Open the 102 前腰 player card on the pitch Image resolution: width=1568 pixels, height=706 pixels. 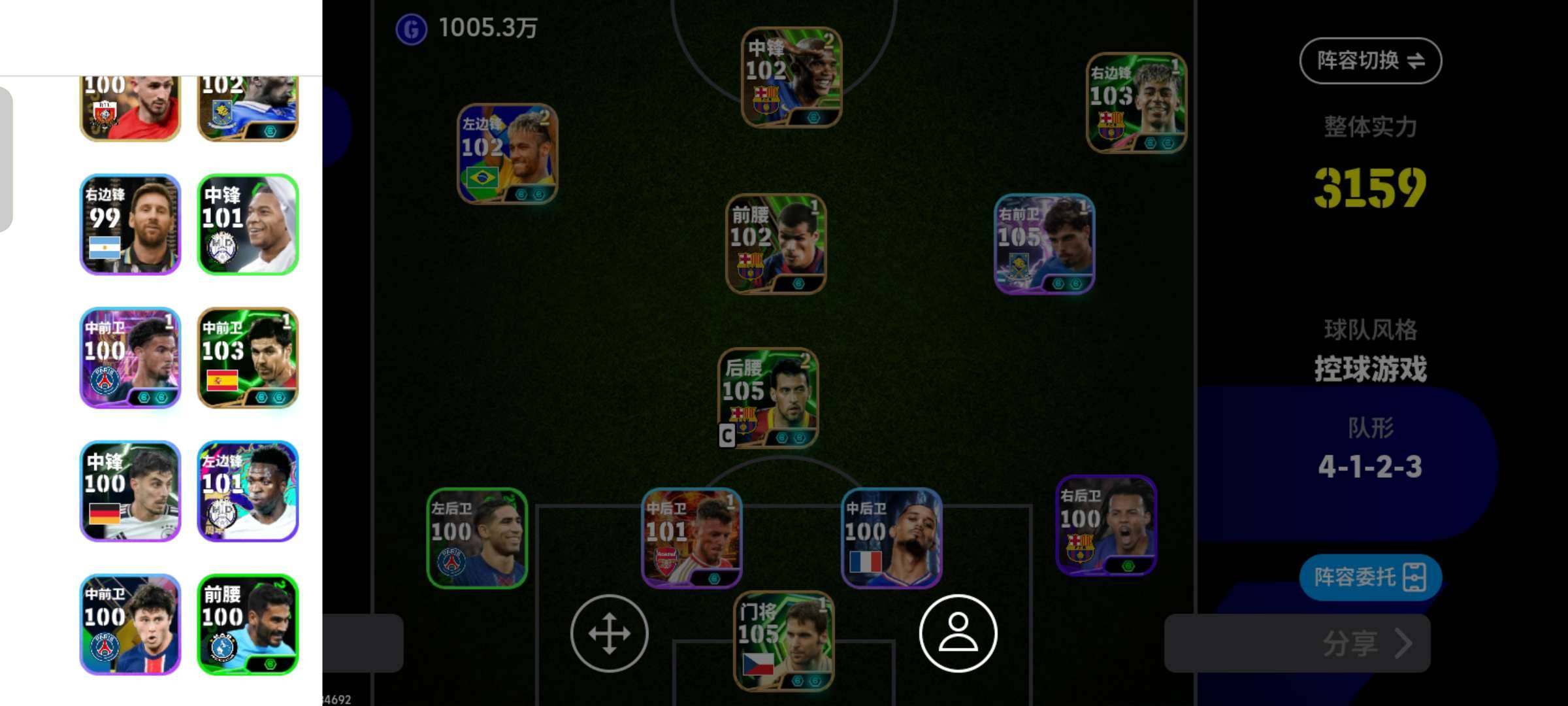[x=776, y=244]
